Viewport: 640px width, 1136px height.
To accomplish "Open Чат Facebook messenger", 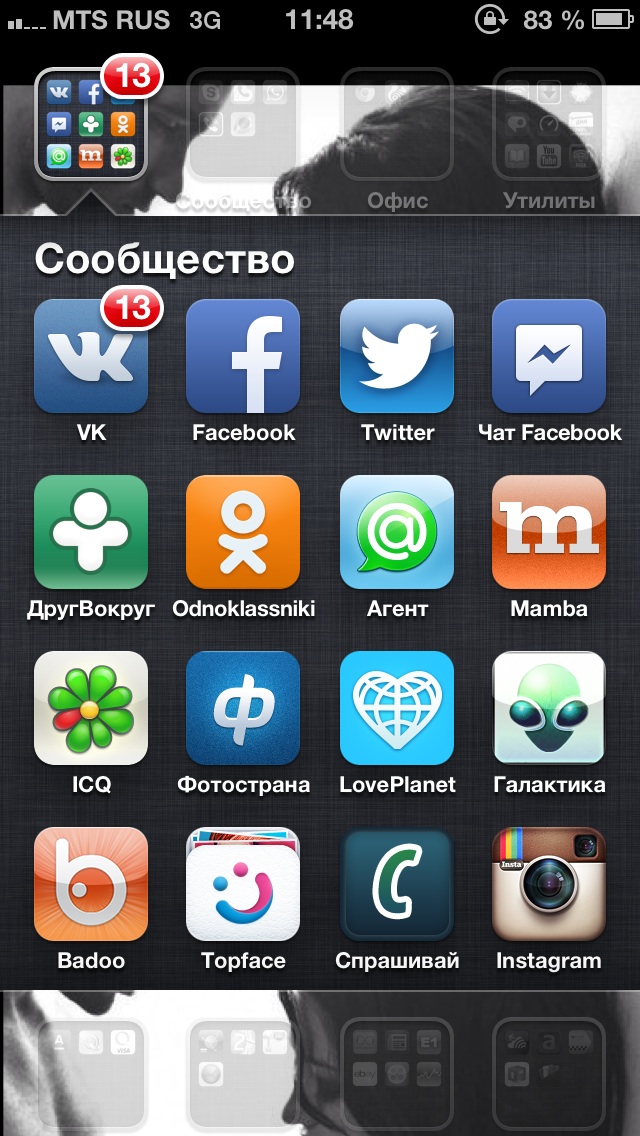I will click(549, 357).
